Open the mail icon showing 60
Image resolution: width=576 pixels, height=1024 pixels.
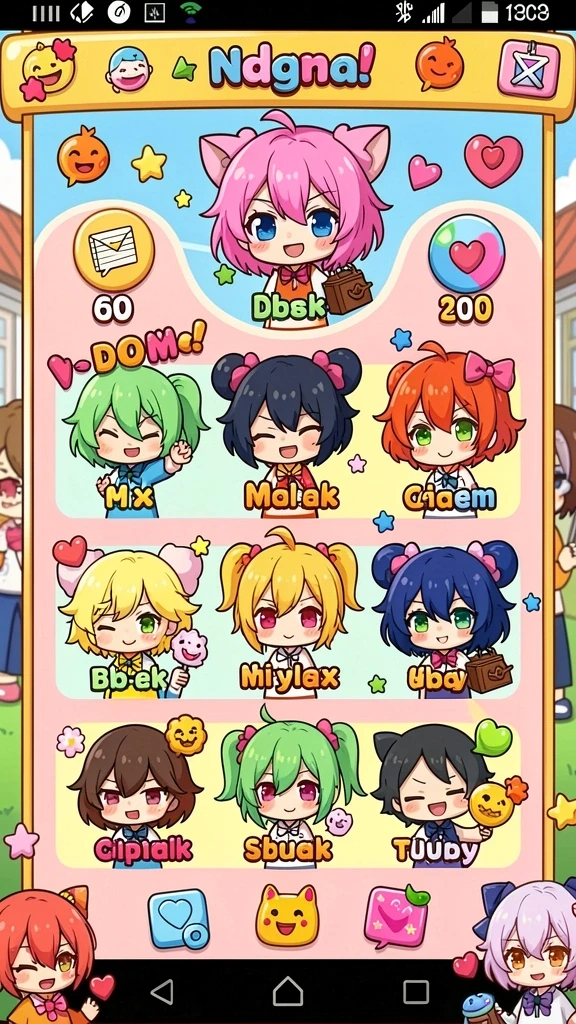[x=114, y=251]
